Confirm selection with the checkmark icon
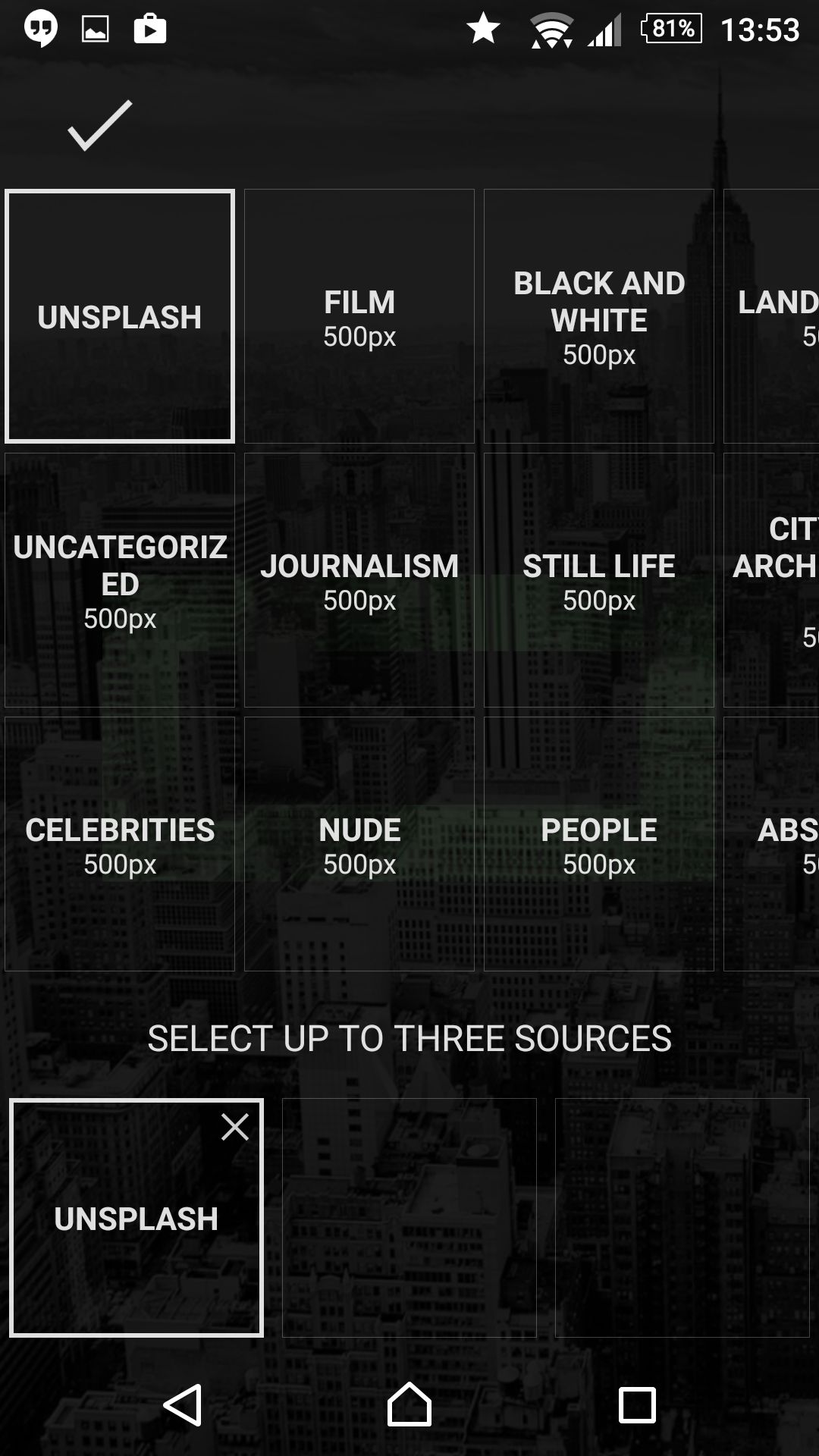Viewport: 819px width, 1456px height. coord(100,125)
